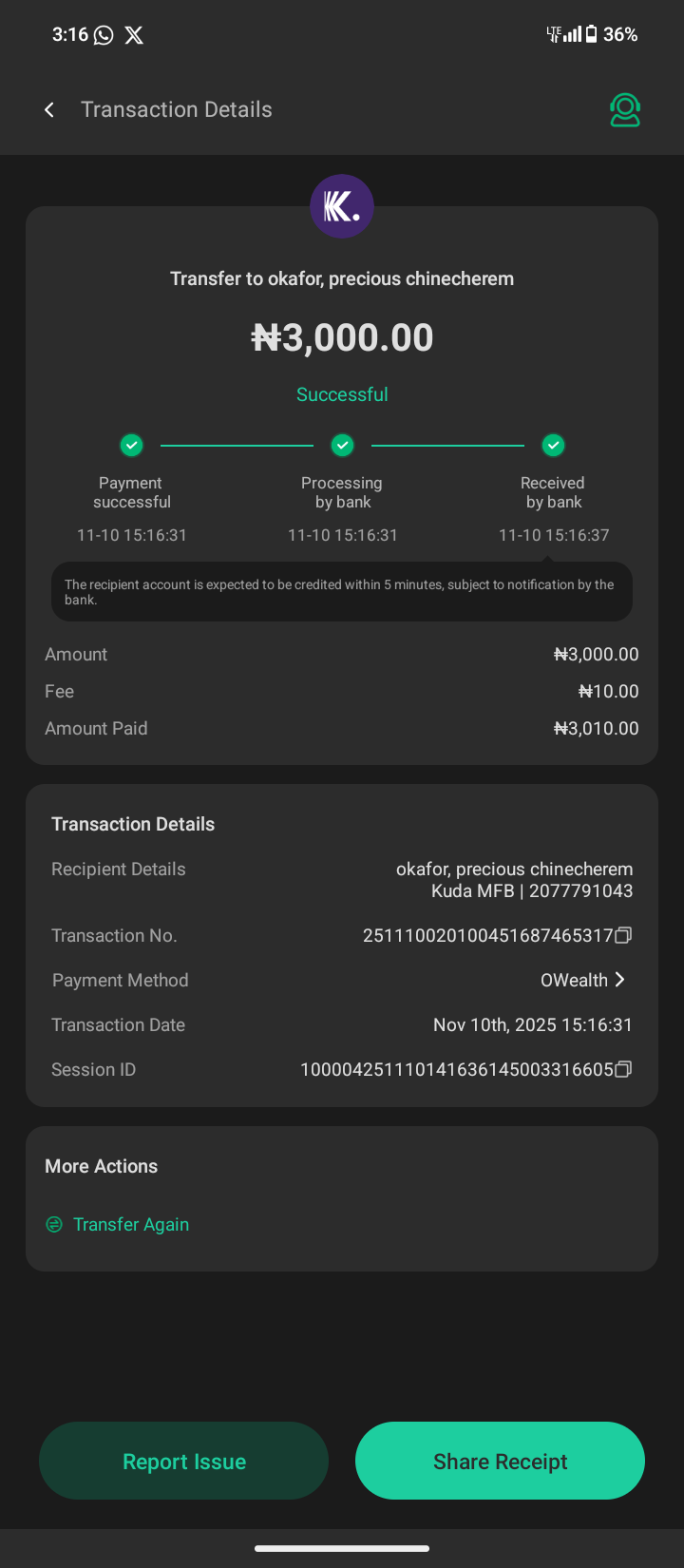The height and width of the screenshot is (1568, 684).
Task: Open OWealth payment method details
Action: (x=583, y=980)
